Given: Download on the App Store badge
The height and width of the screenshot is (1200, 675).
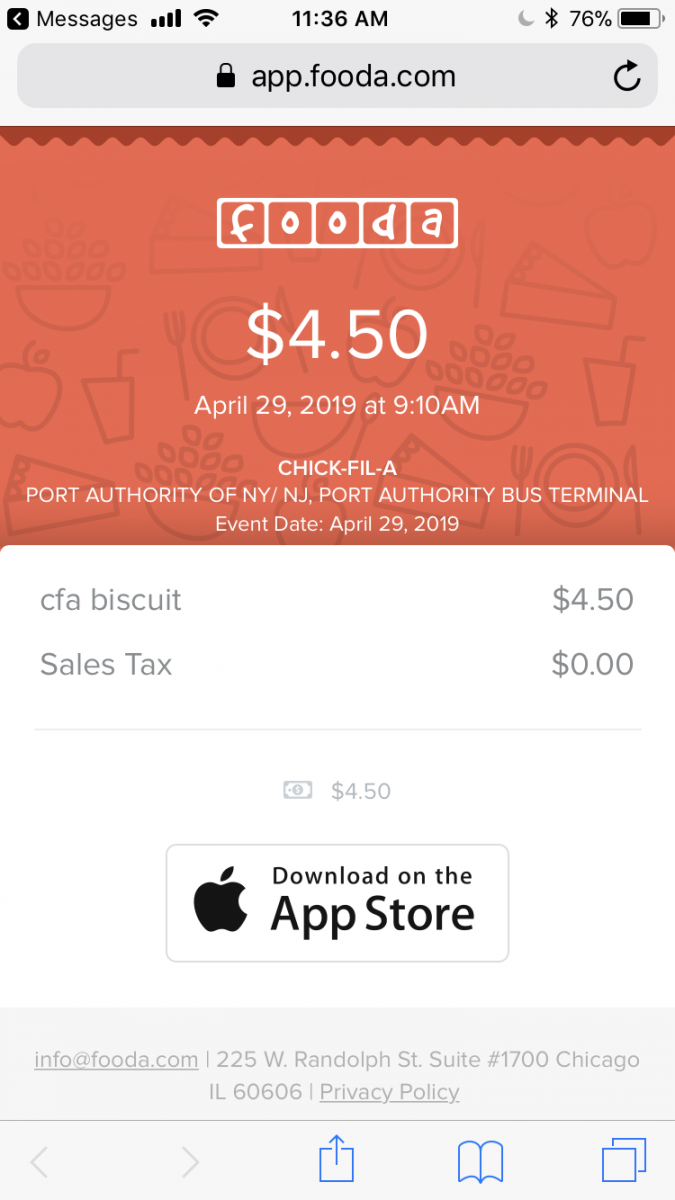Looking at the screenshot, I should pyautogui.click(x=337, y=903).
